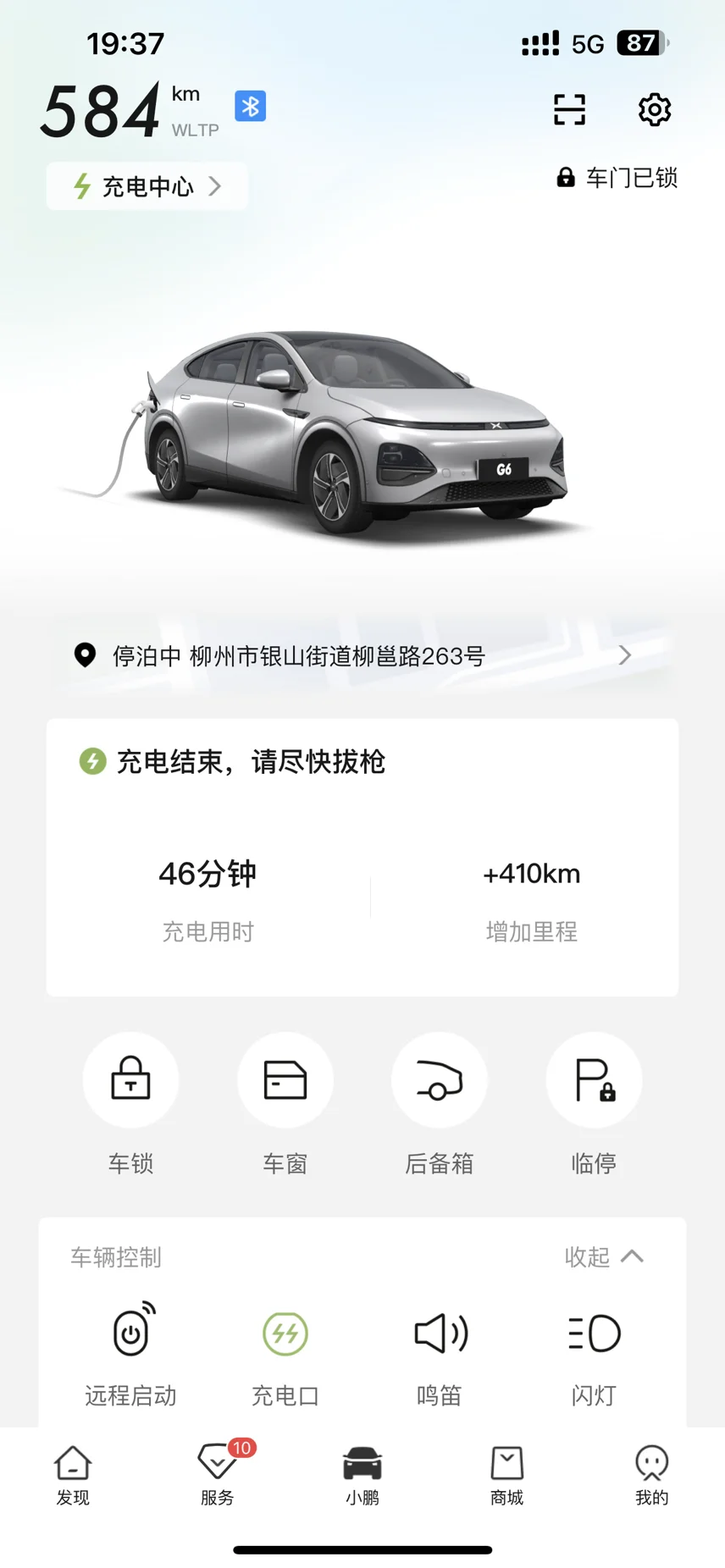Tap the 后备箱 trunk control

pos(439,1080)
